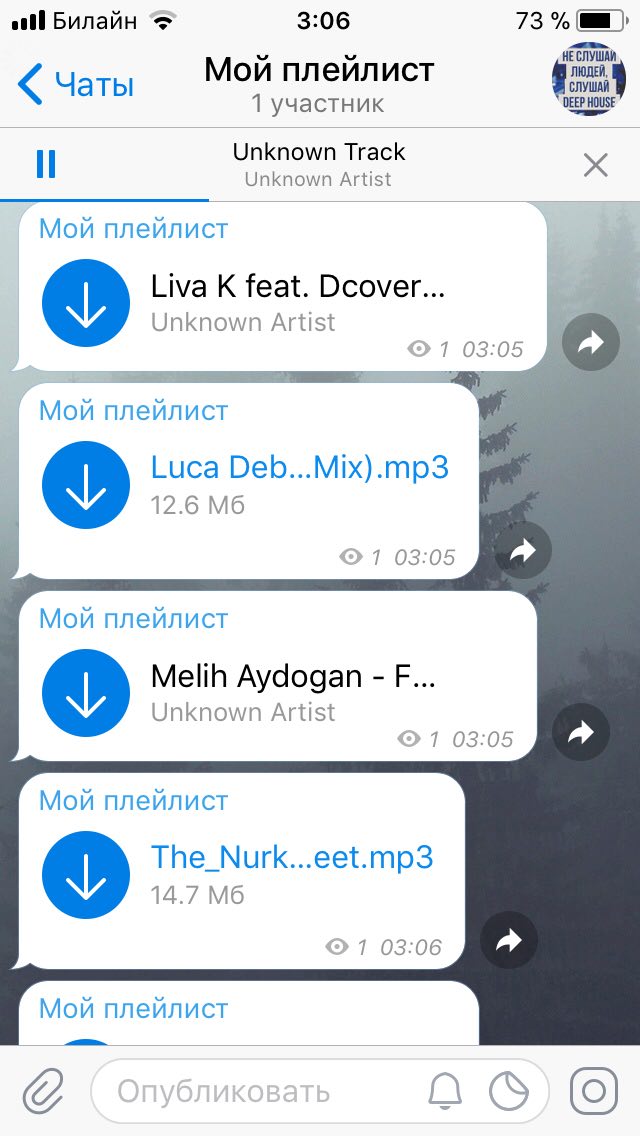The width and height of the screenshot is (640, 1136).
Task: Forward the Melih Aydogan message
Action: pos(581,733)
